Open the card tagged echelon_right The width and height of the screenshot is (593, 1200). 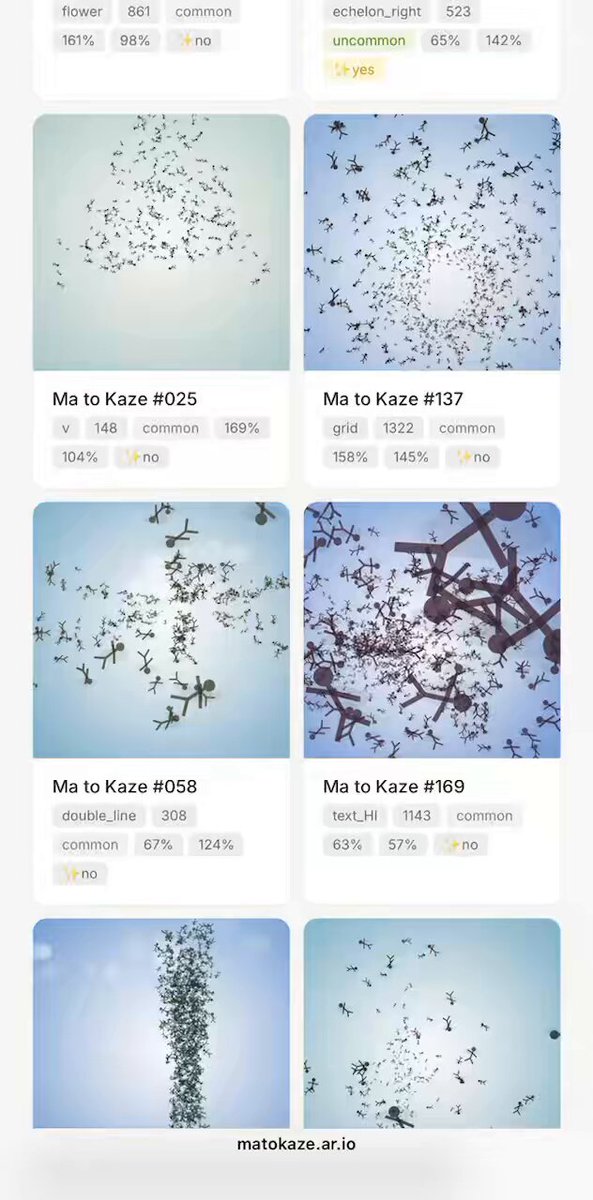click(x=432, y=48)
